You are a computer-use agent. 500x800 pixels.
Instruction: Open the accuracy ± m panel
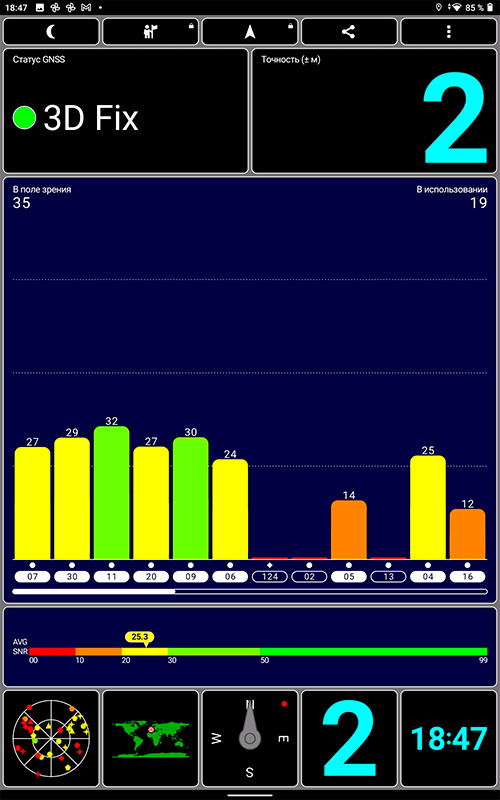click(x=374, y=111)
